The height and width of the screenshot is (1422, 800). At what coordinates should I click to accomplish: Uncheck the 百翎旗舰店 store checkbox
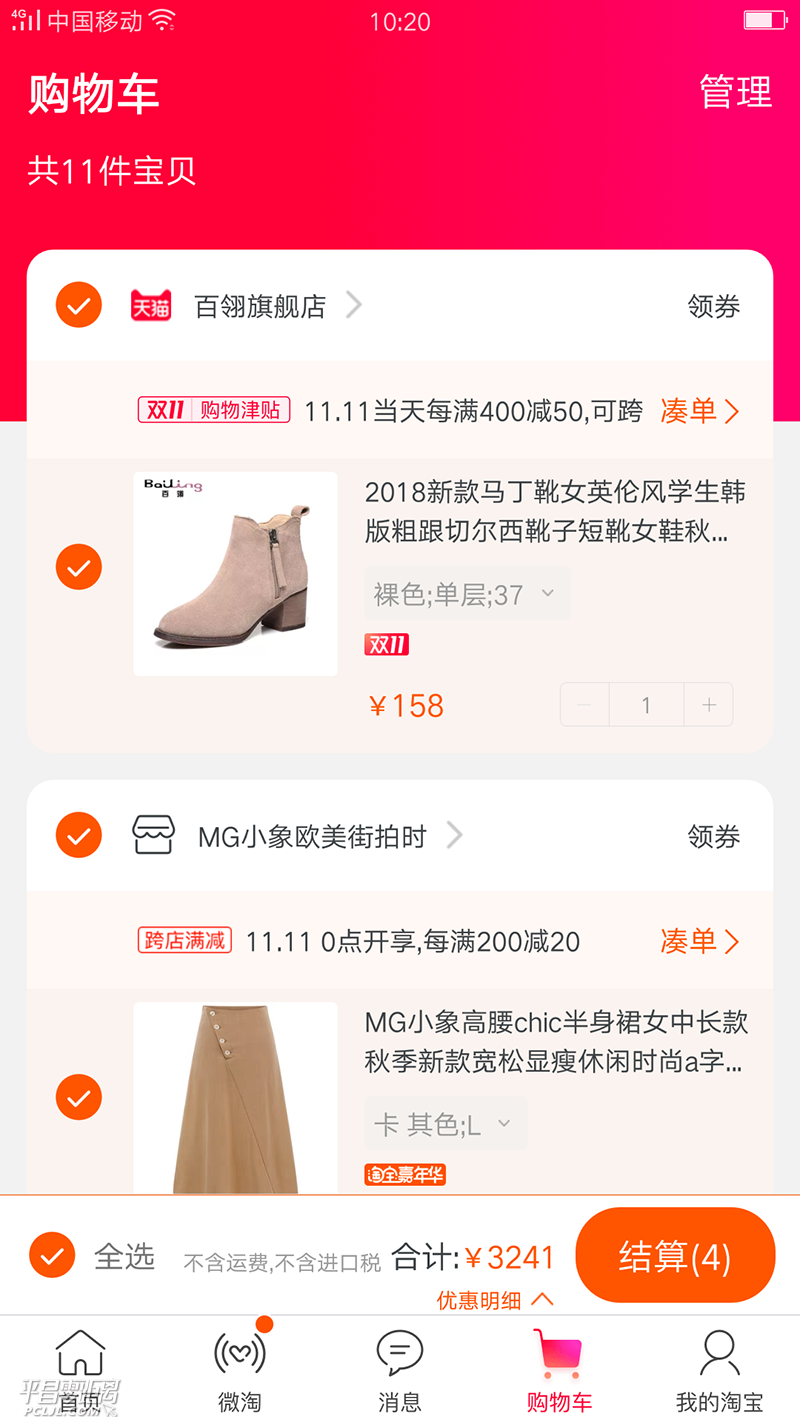point(79,305)
